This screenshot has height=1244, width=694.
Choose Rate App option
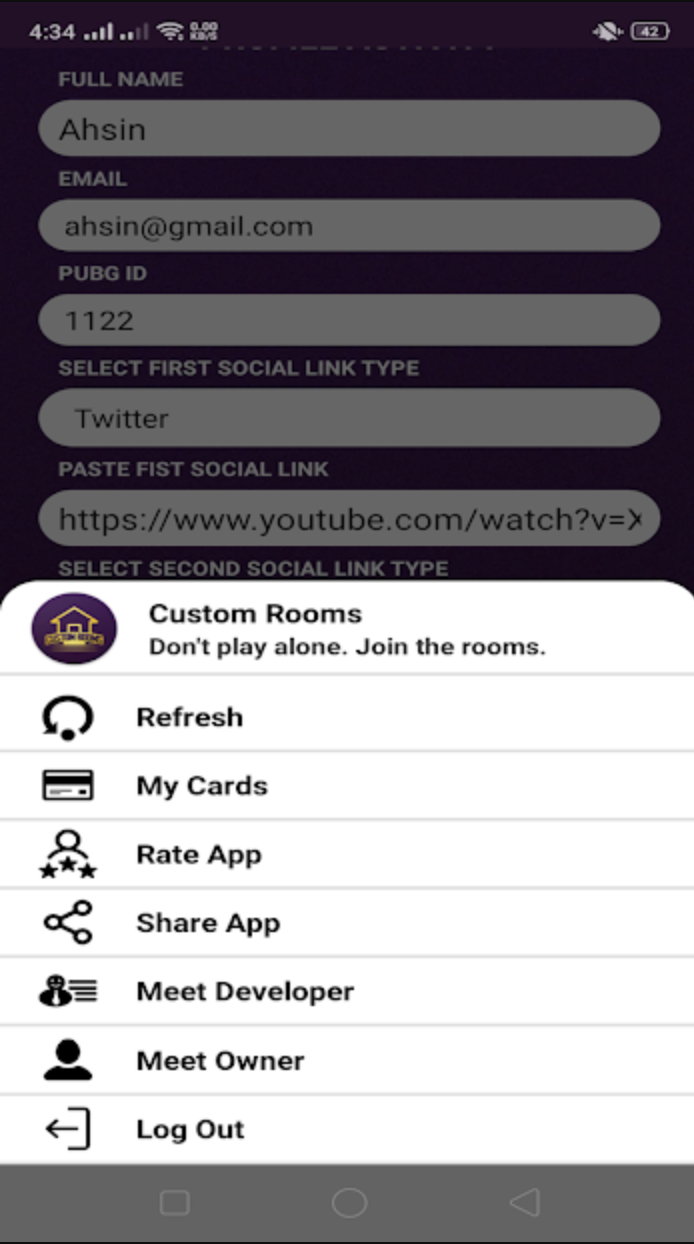point(199,855)
